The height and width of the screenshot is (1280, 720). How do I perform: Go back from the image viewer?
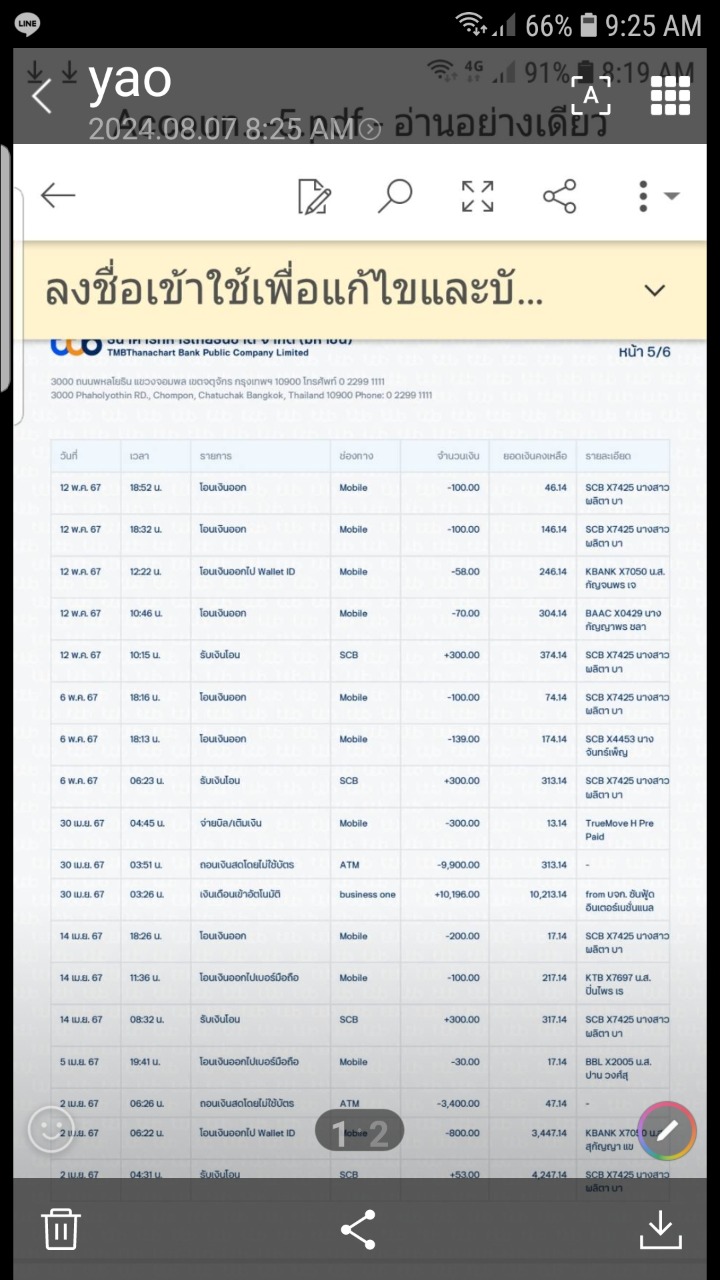click(42, 97)
